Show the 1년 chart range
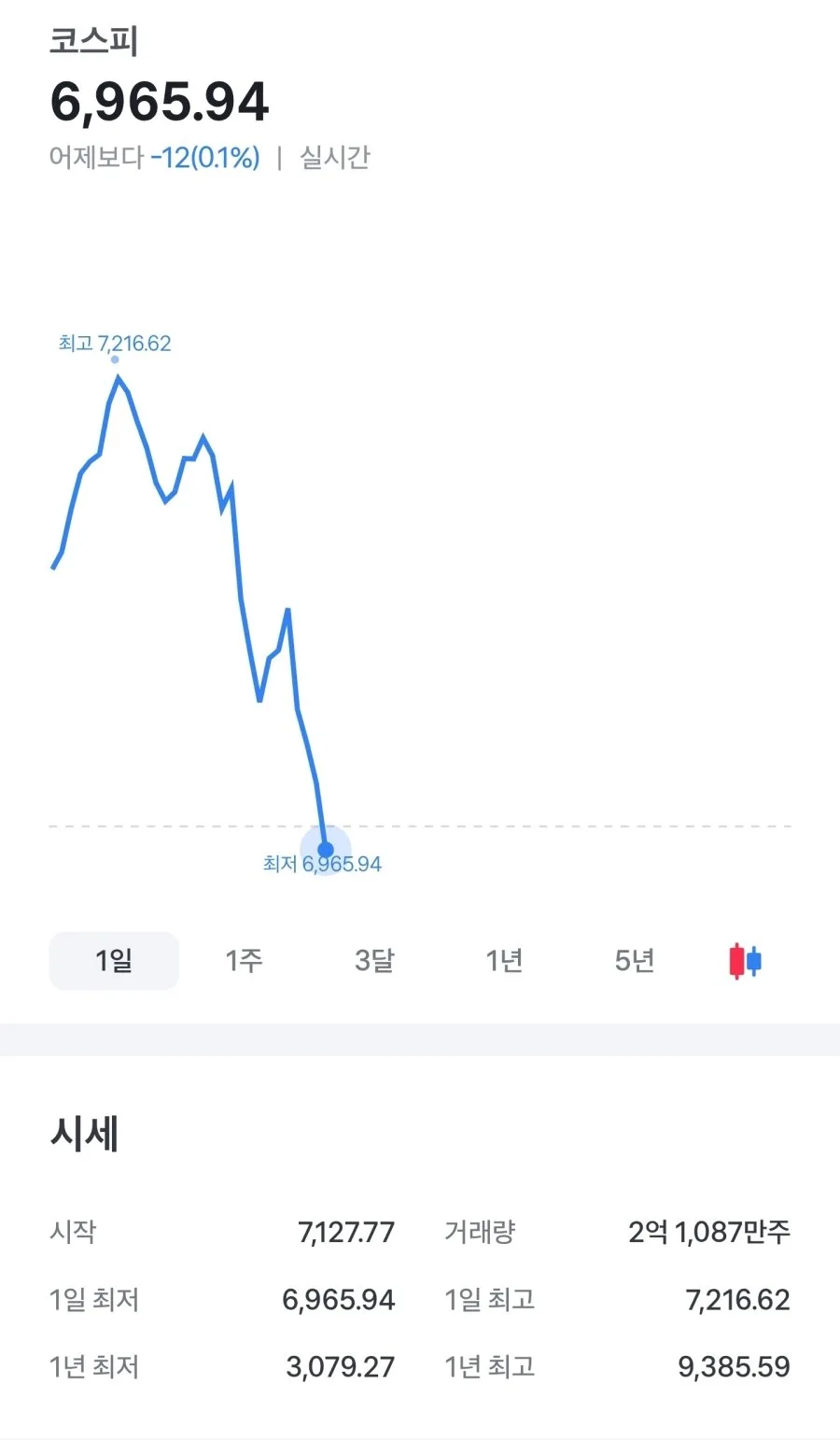This screenshot has width=840, height=1440. (x=504, y=960)
